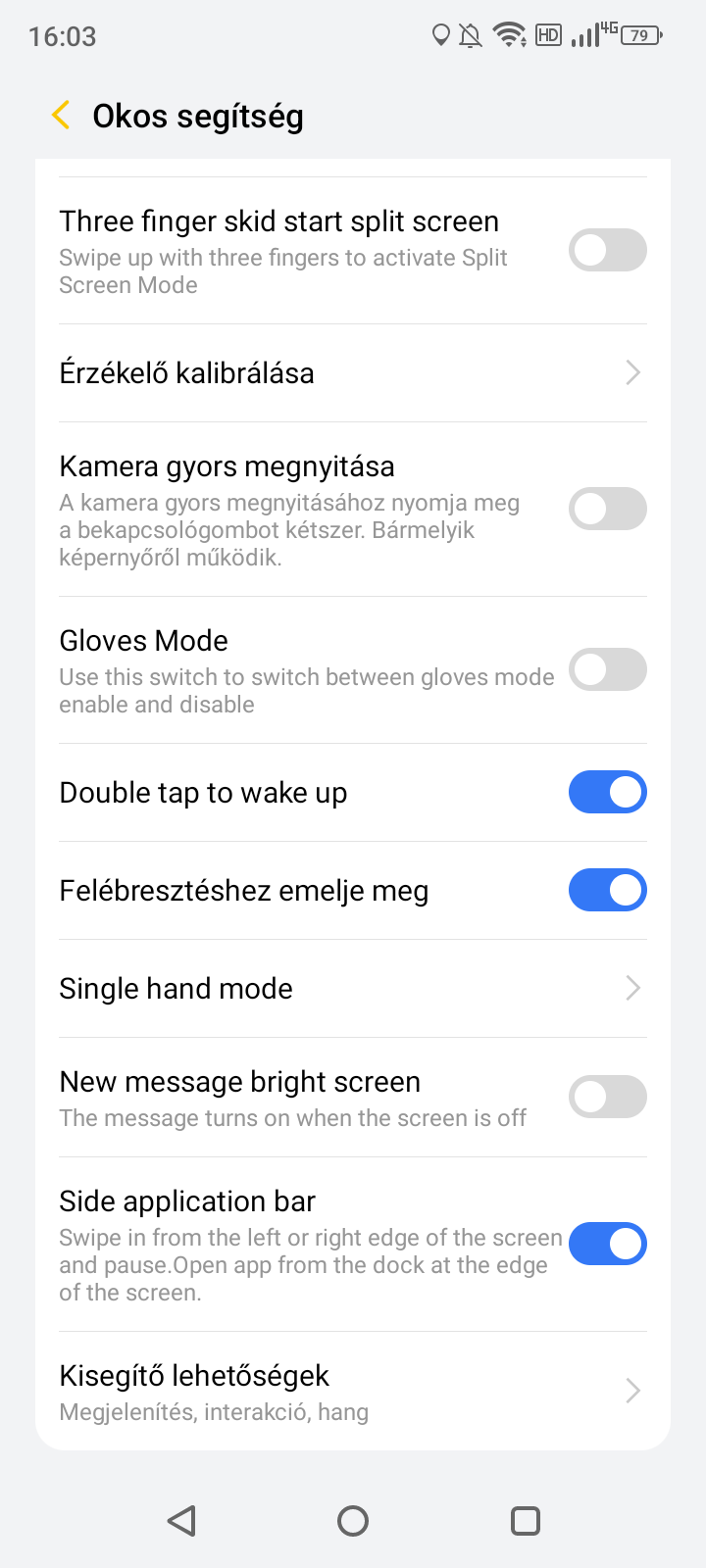706x1568 pixels.
Task: Enable Three finger skid start split screen
Action: tap(608, 250)
